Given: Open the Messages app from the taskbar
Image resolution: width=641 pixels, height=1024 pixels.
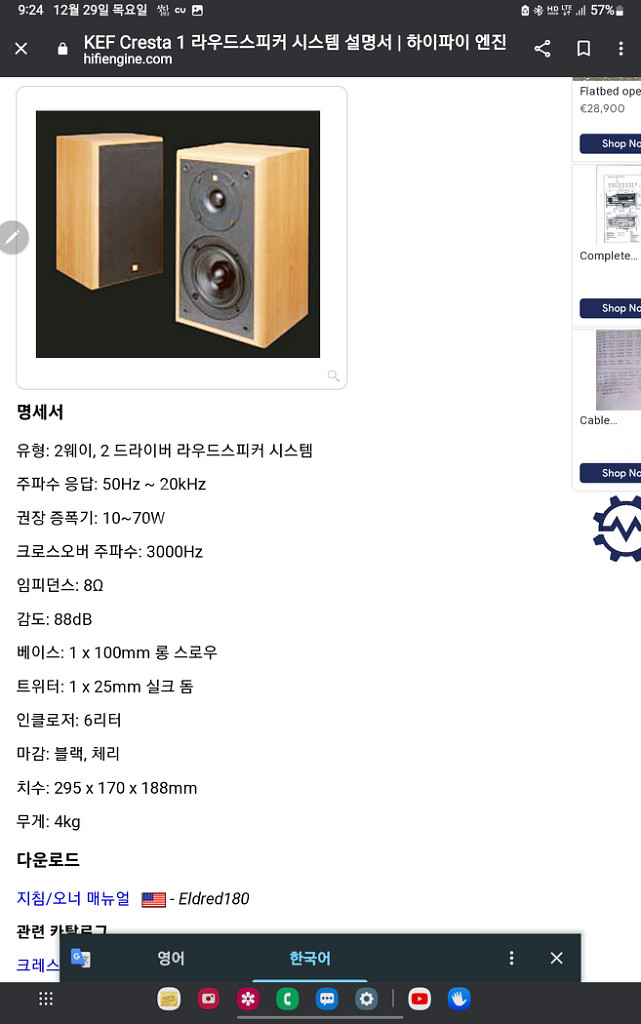Looking at the screenshot, I should (327, 999).
